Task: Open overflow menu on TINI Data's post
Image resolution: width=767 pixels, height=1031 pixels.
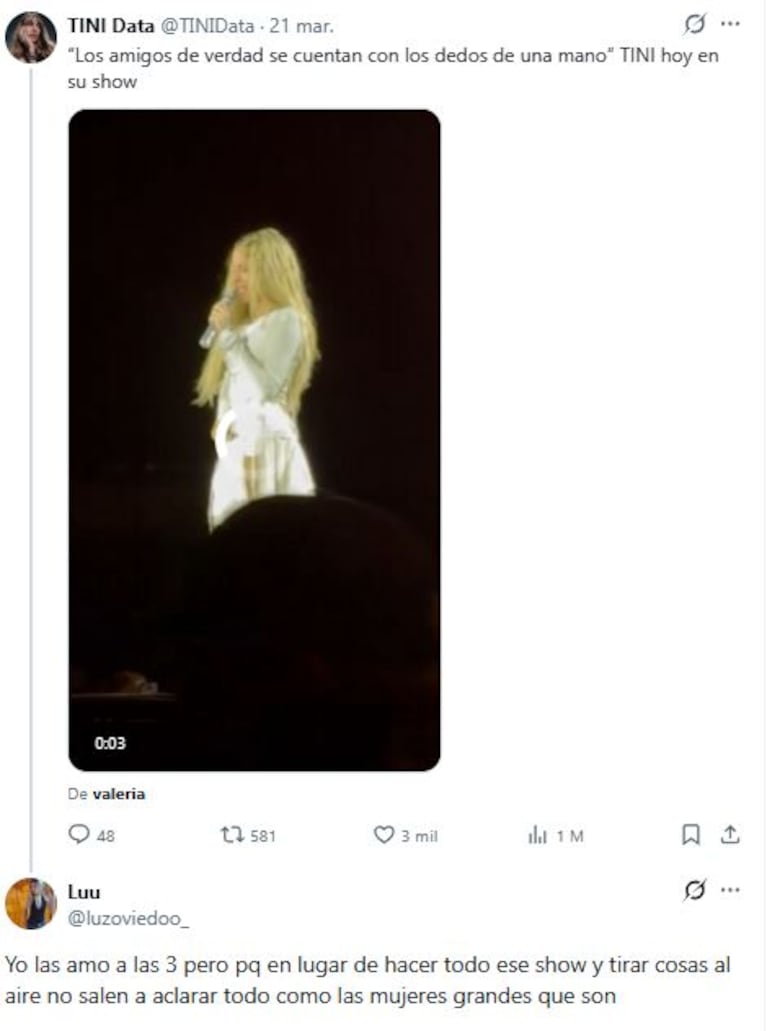Action: point(731,24)
